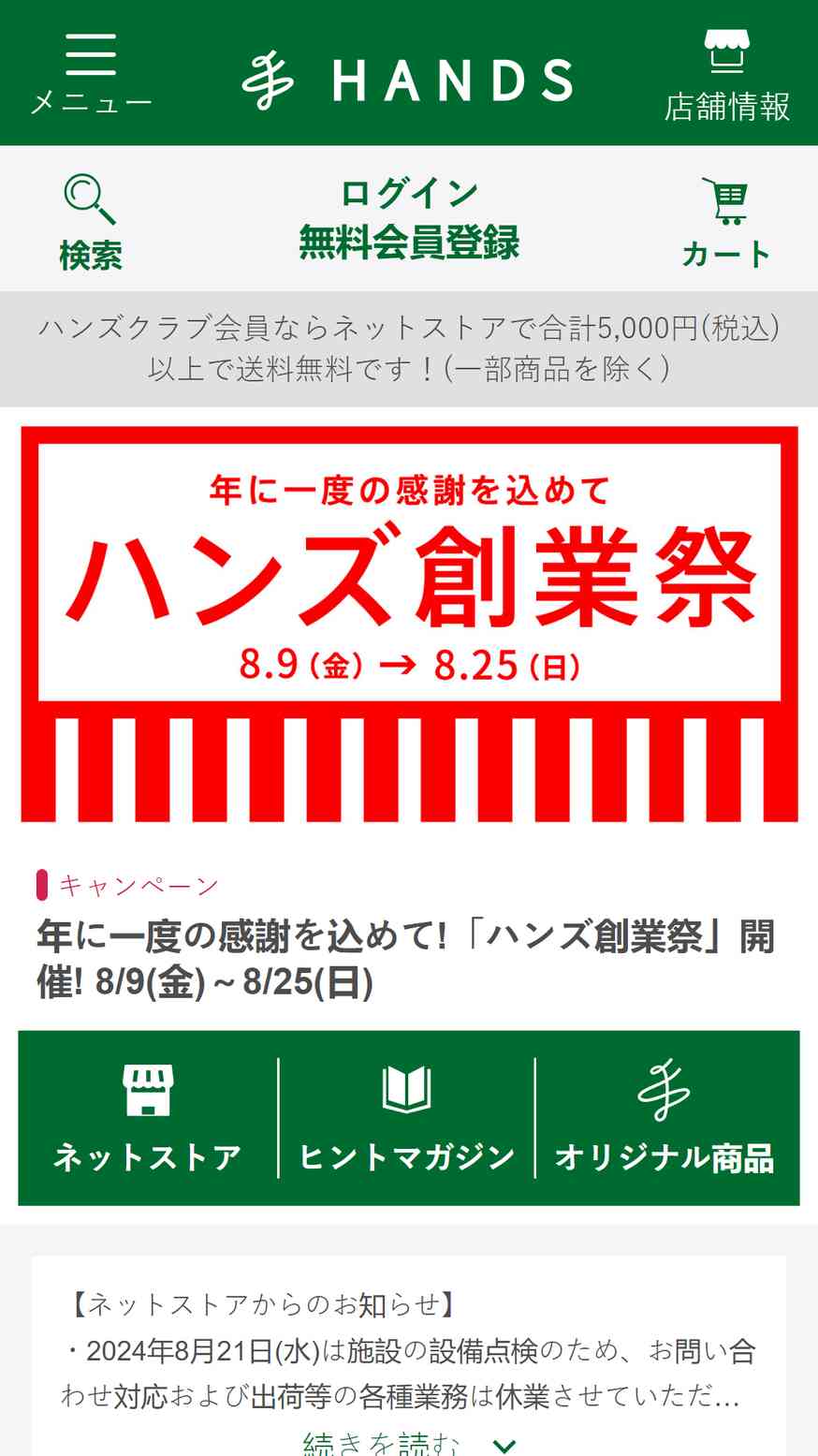Browse オリジナル商品
This screenshot has height=1456, width=818.
pyautogui.click(x=665, y=1118)
